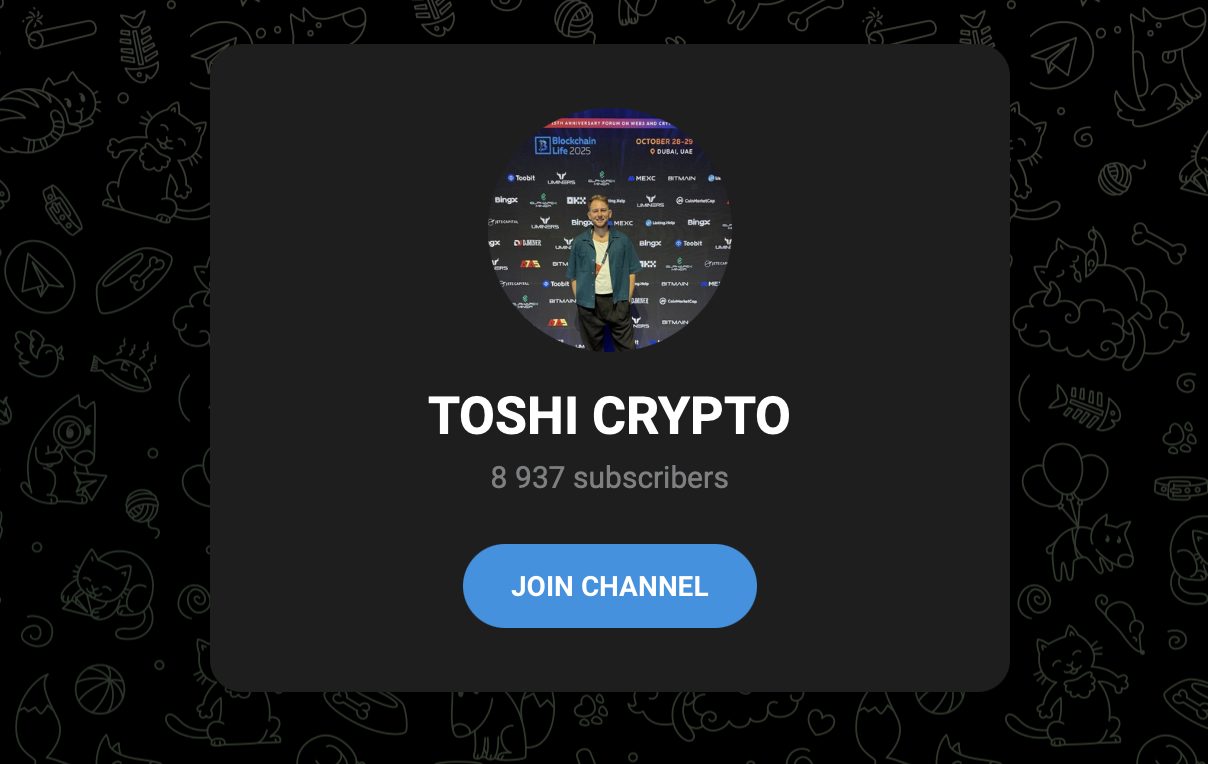Screen dimensions: 1208x764
Task: Open the TOSHI CRYPTO channel avatar
Action: point(609,231)
